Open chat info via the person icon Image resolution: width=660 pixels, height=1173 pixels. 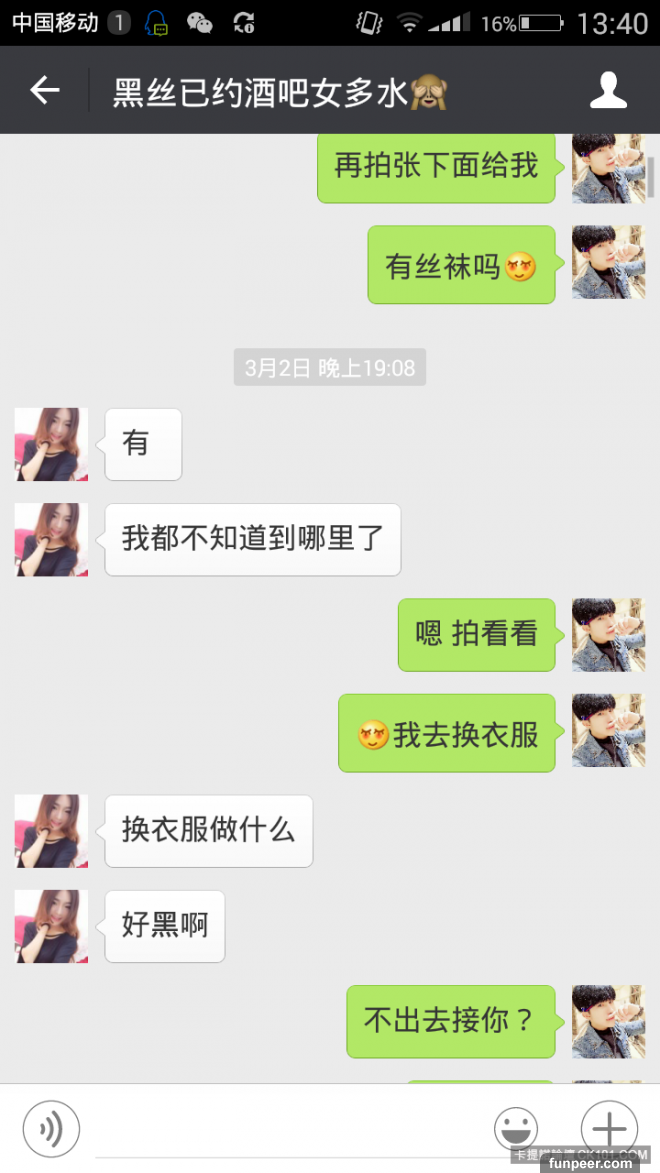[607, 91]
